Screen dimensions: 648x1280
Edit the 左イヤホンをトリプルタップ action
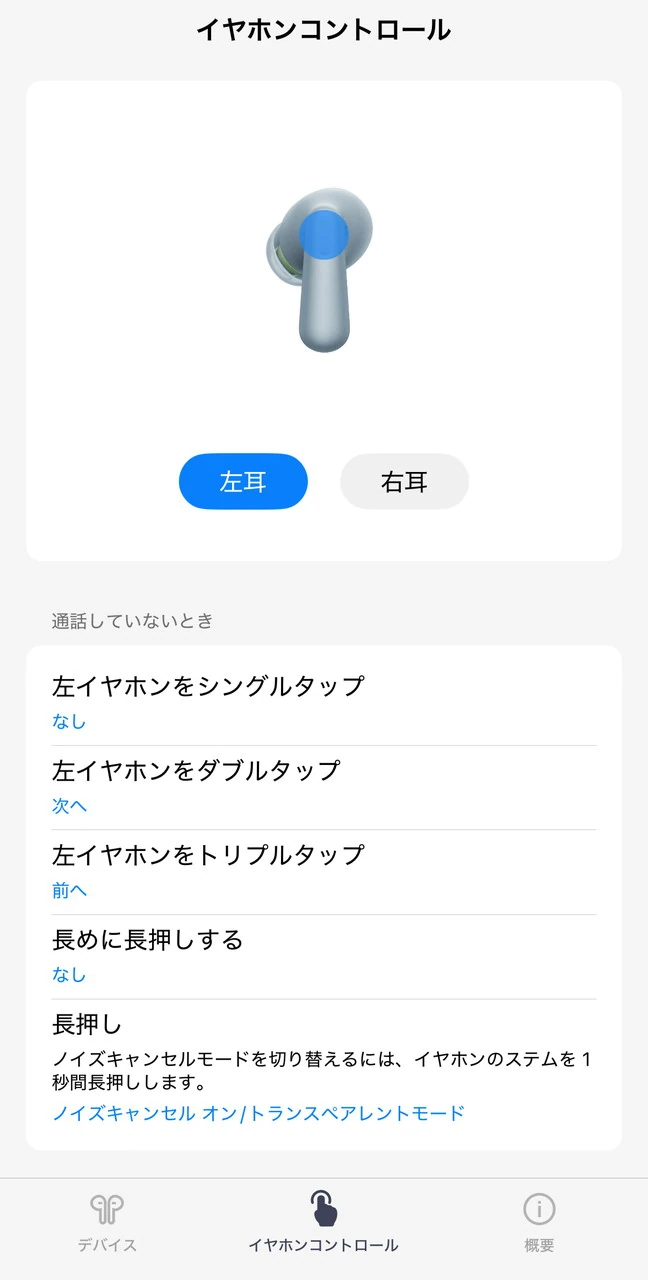(323, 871)
